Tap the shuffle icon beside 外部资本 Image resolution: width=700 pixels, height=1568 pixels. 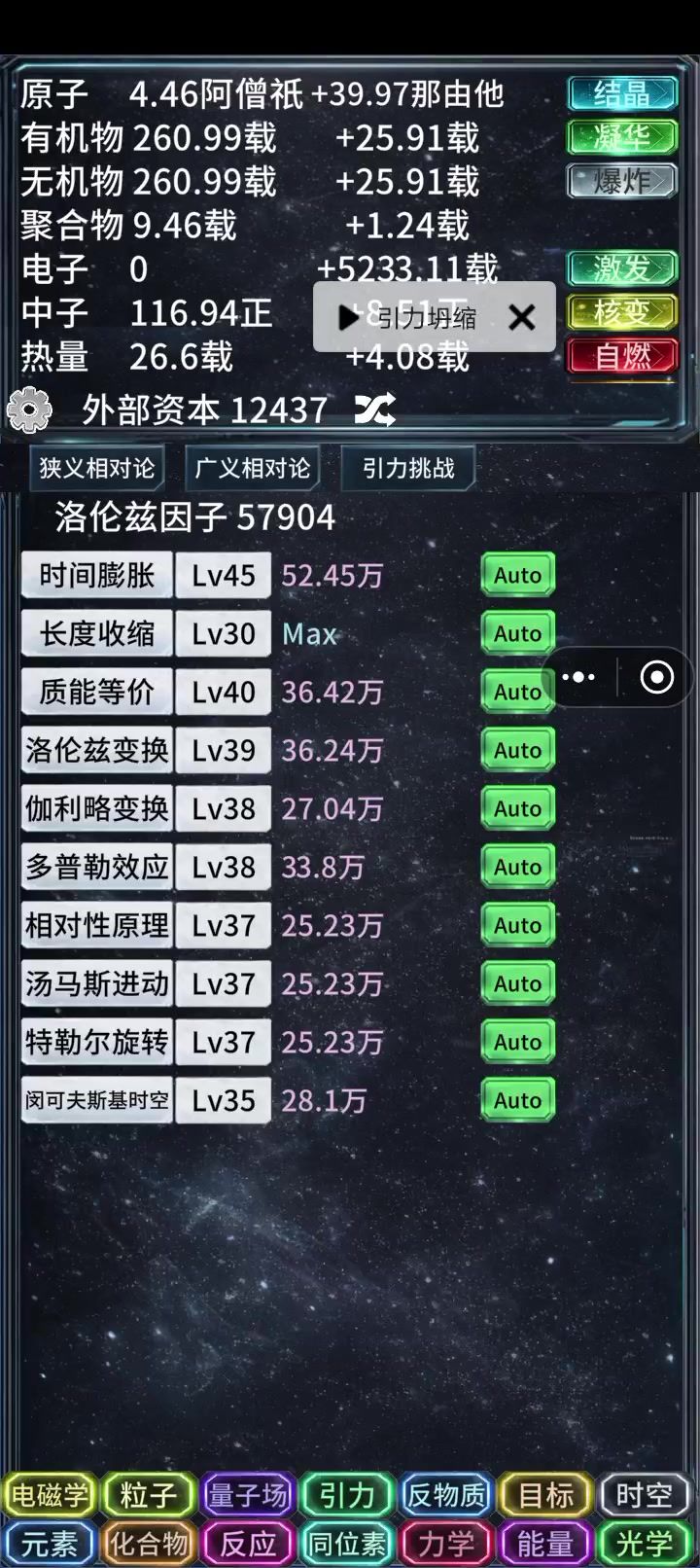coord(374,410)
